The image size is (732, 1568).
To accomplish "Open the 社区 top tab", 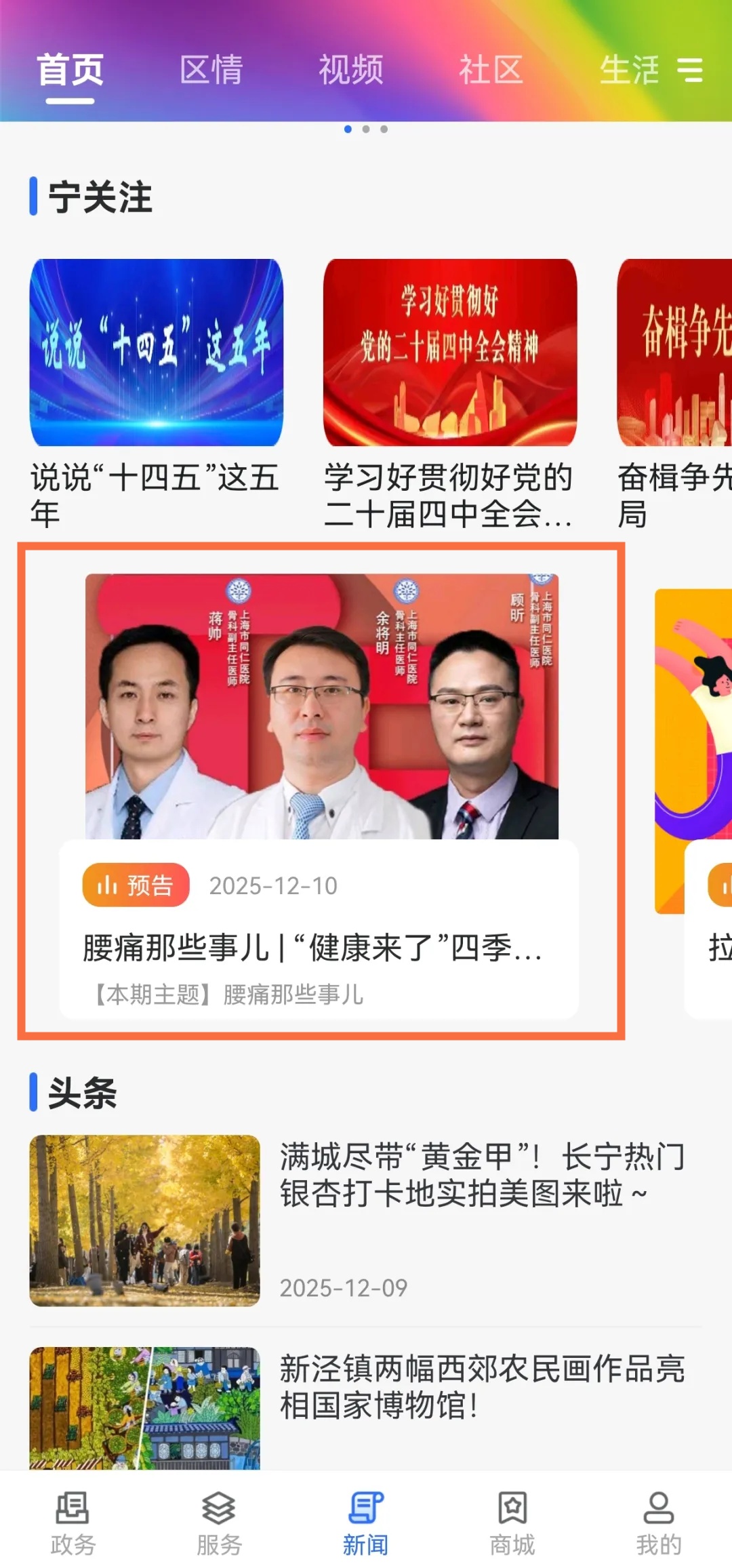I will (491, 71).
